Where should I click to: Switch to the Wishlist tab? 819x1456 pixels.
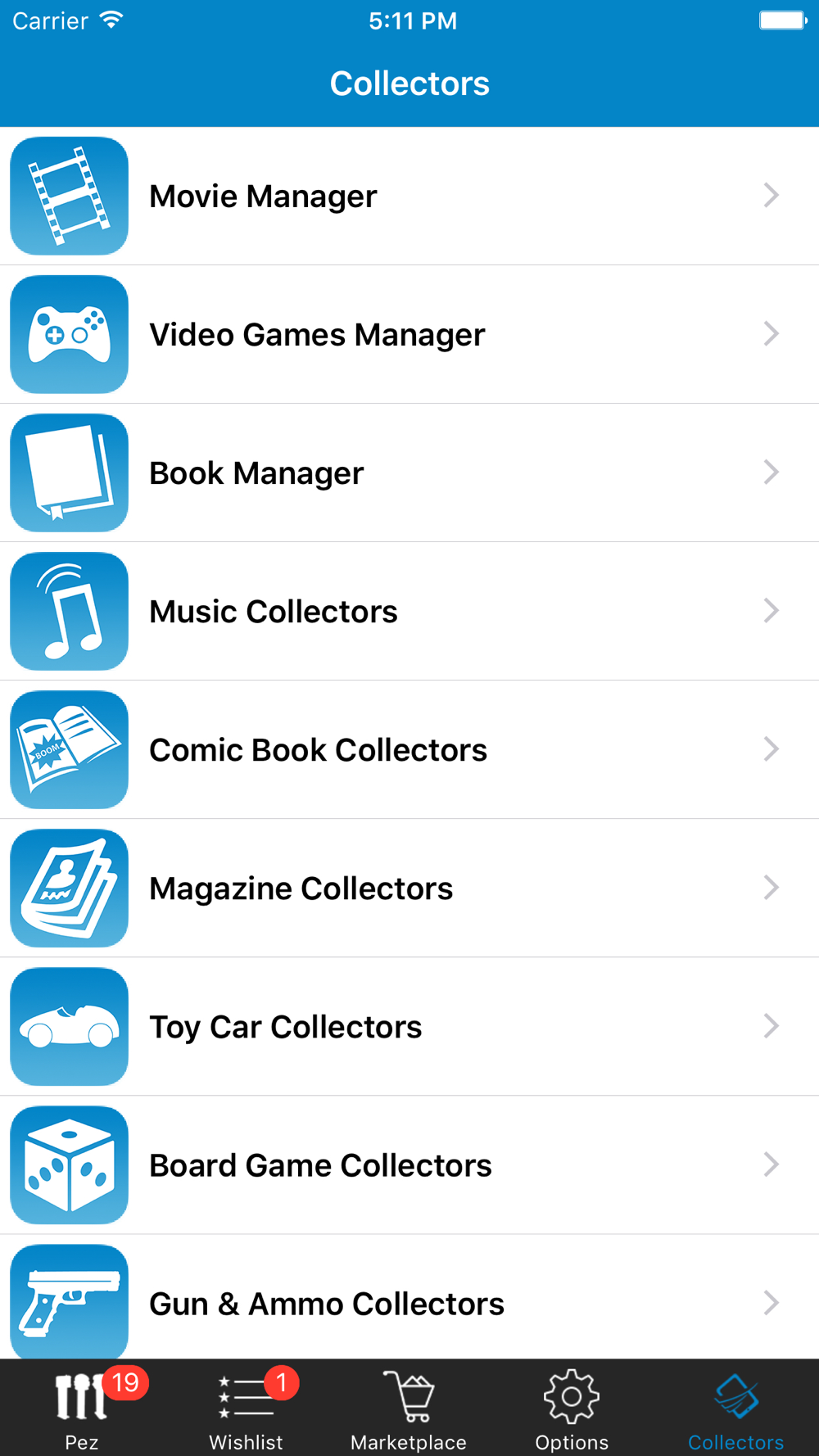[x=246, y=1410]
